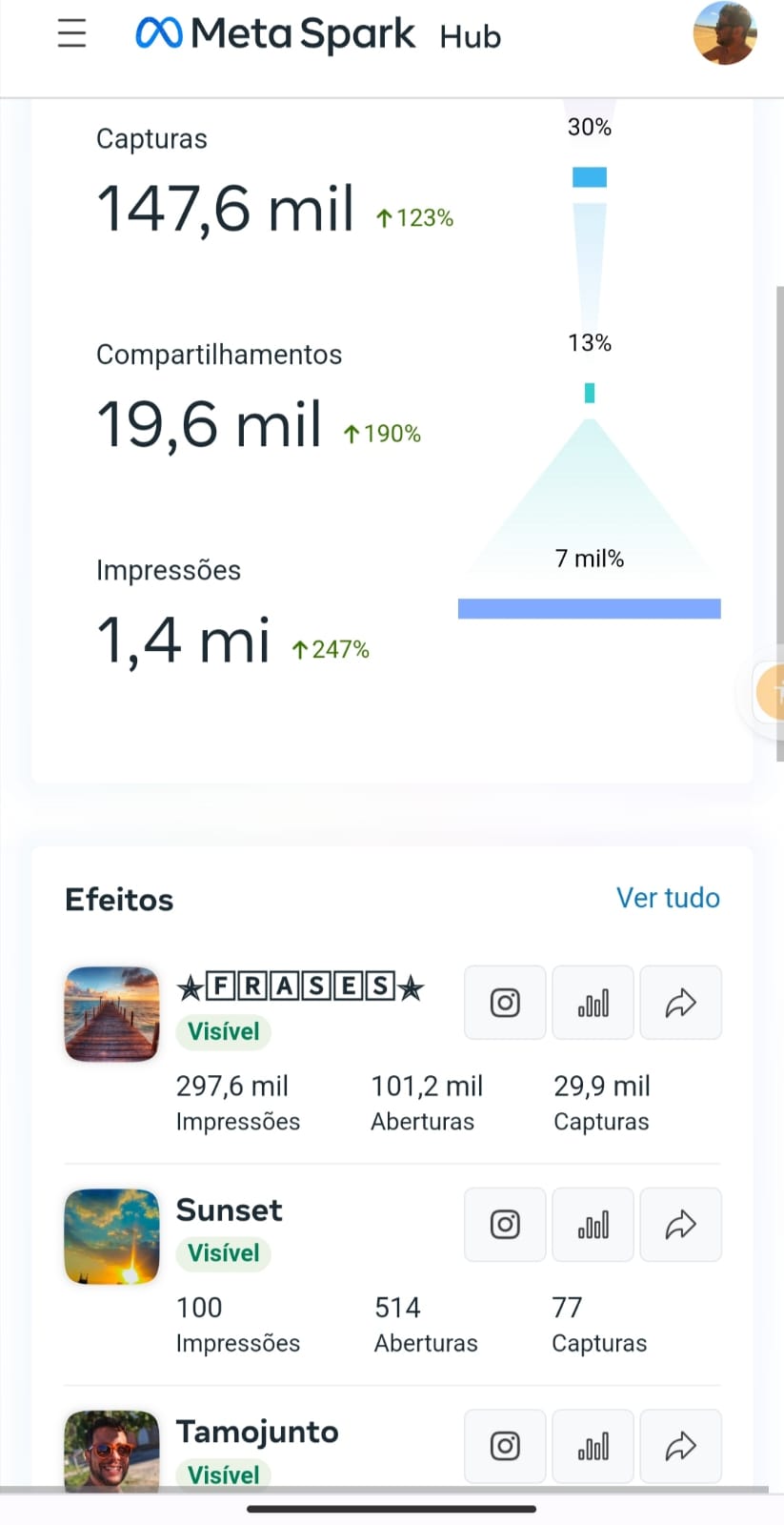Image resolution: width=784 pixels, height=1525 pixels.
Task: Toggle visibility status of the Sunset effect
Action: [x=223, y=1253]
